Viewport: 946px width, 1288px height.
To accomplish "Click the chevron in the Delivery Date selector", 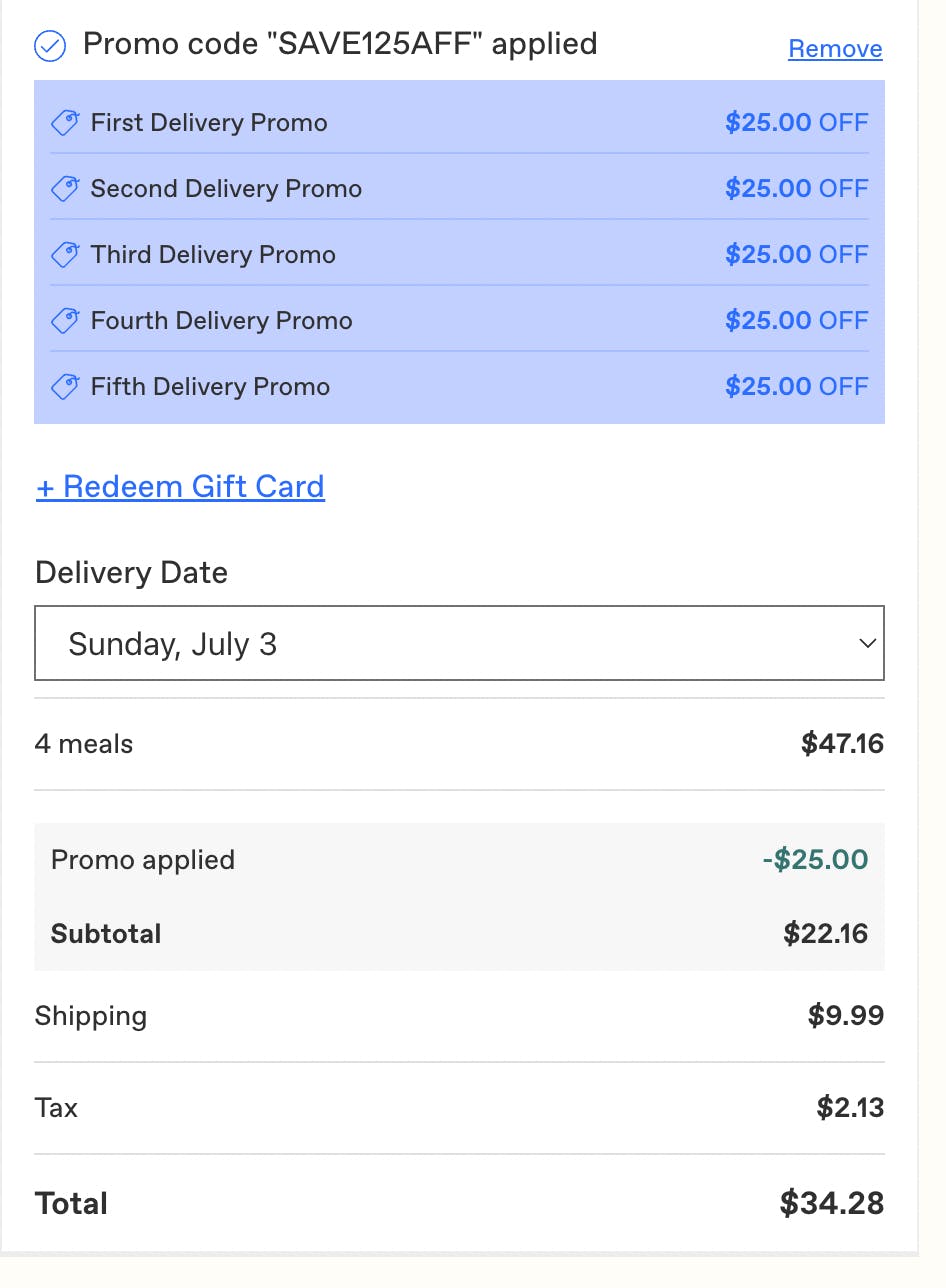I will (867, 645).
